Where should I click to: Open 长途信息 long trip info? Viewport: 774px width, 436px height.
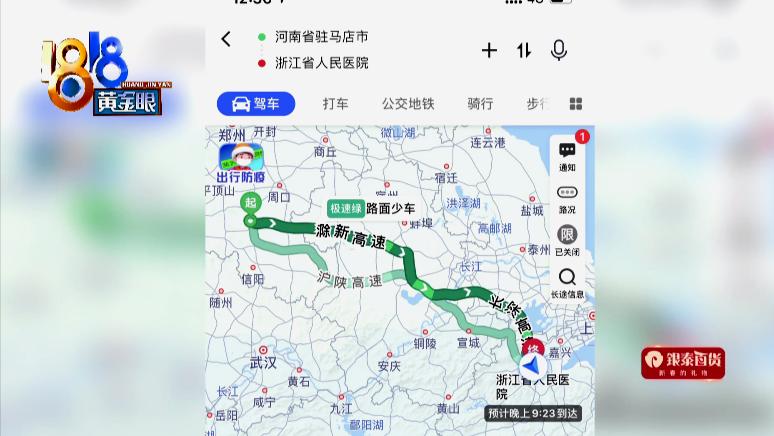tap(567, 283)
